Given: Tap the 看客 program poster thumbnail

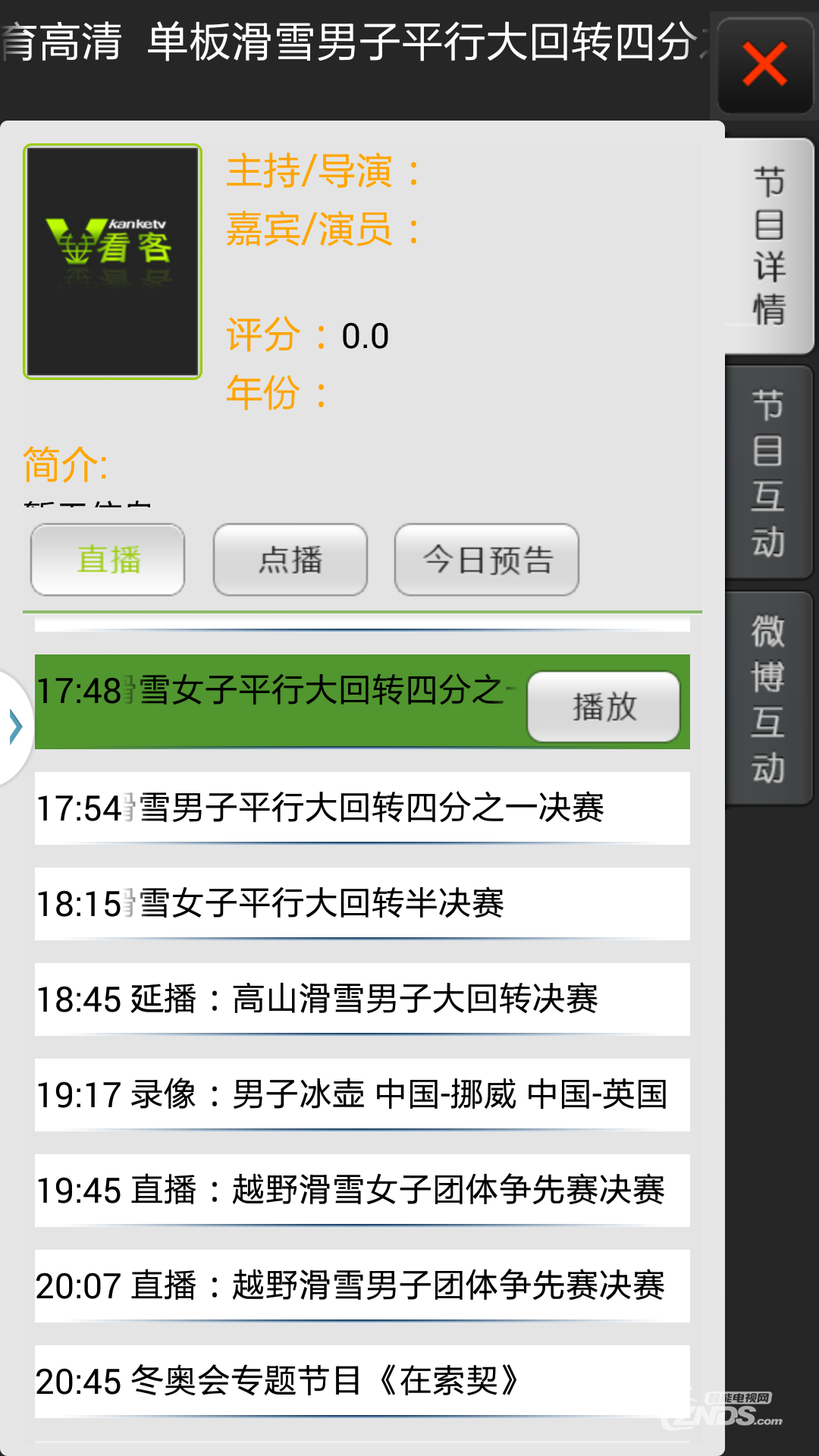Looking at the screenshot, I should tap(112, 262).
